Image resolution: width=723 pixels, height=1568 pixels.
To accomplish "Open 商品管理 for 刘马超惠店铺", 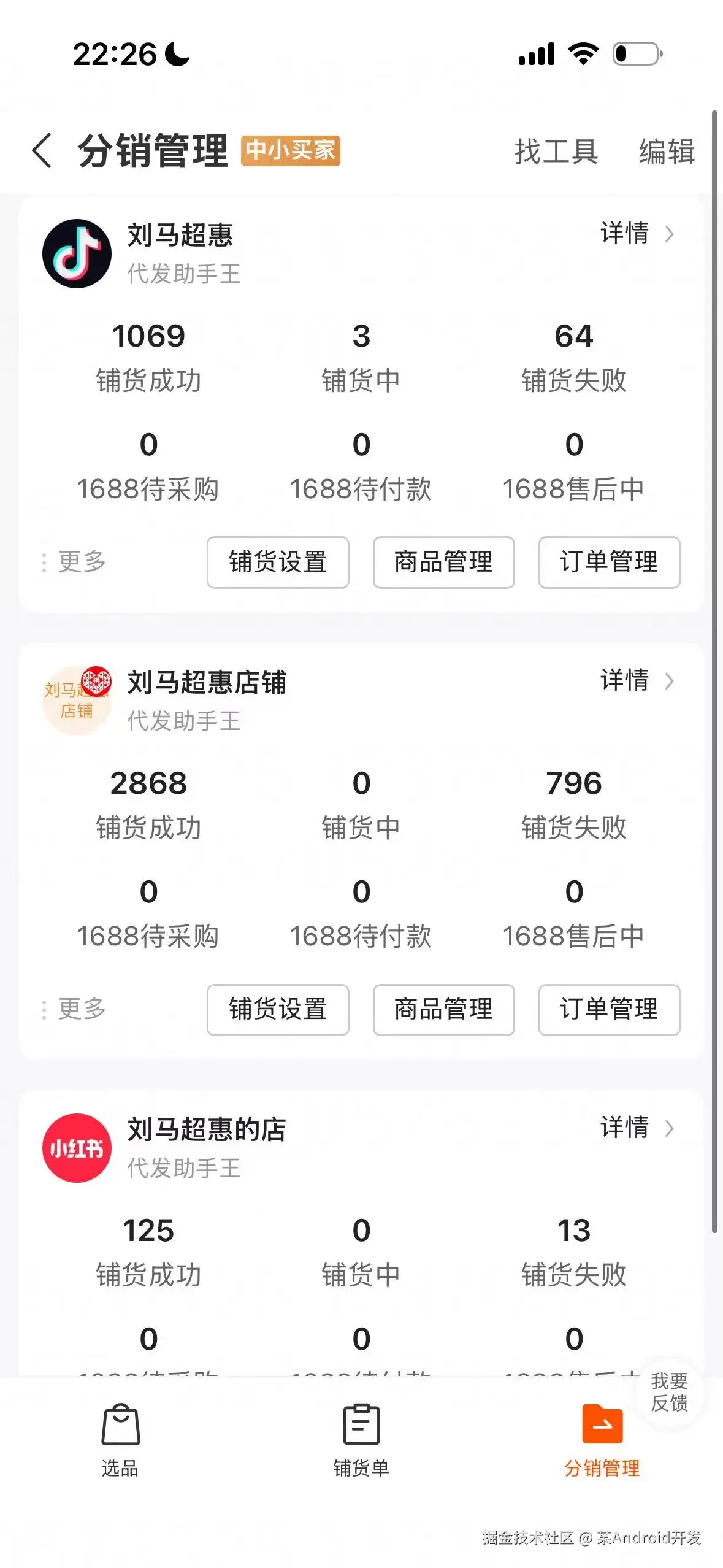I will click(x=443, y=1010).
